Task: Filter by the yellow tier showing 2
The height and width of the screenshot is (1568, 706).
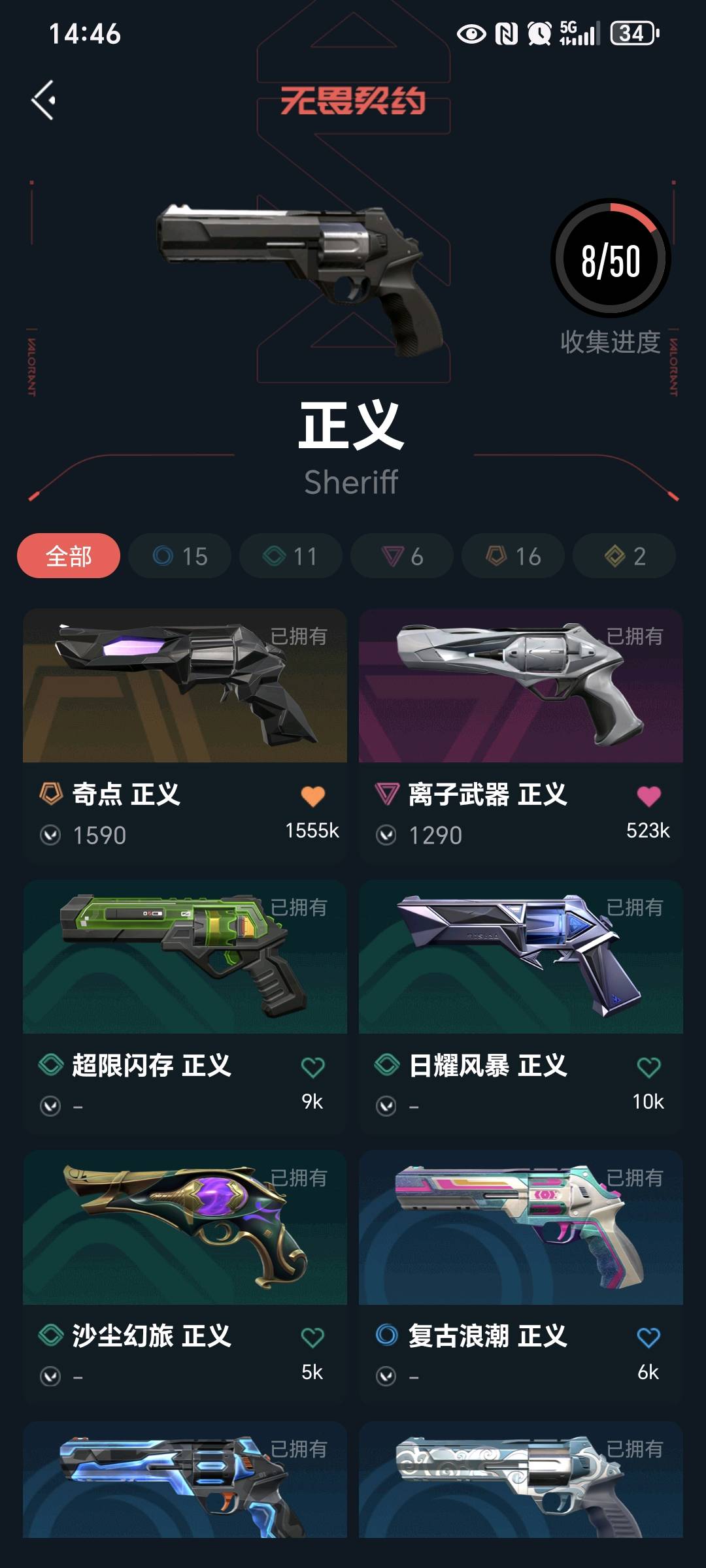Action: [624, 556]
